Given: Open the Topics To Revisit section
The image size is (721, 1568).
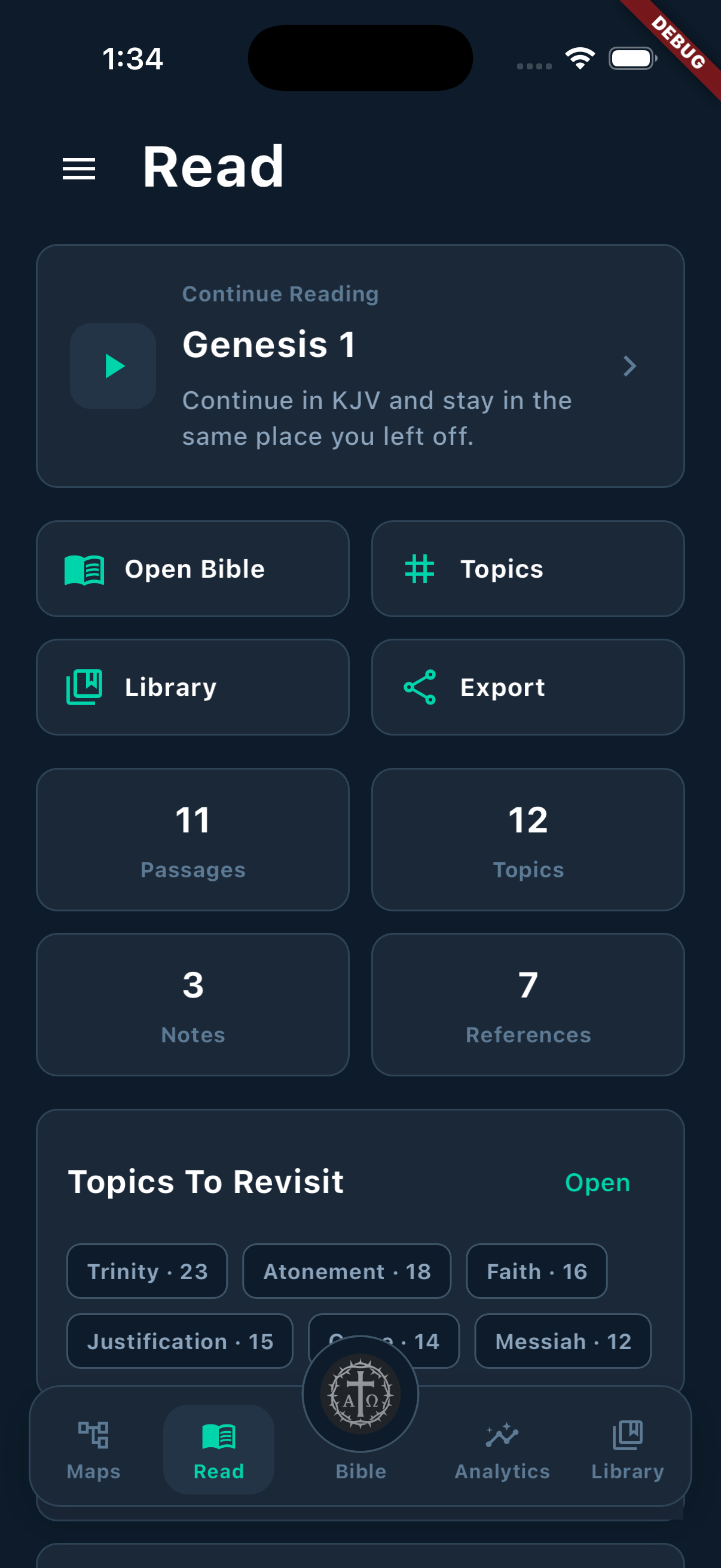Looking at the screenshot, I should click(x=598, y=1182).
